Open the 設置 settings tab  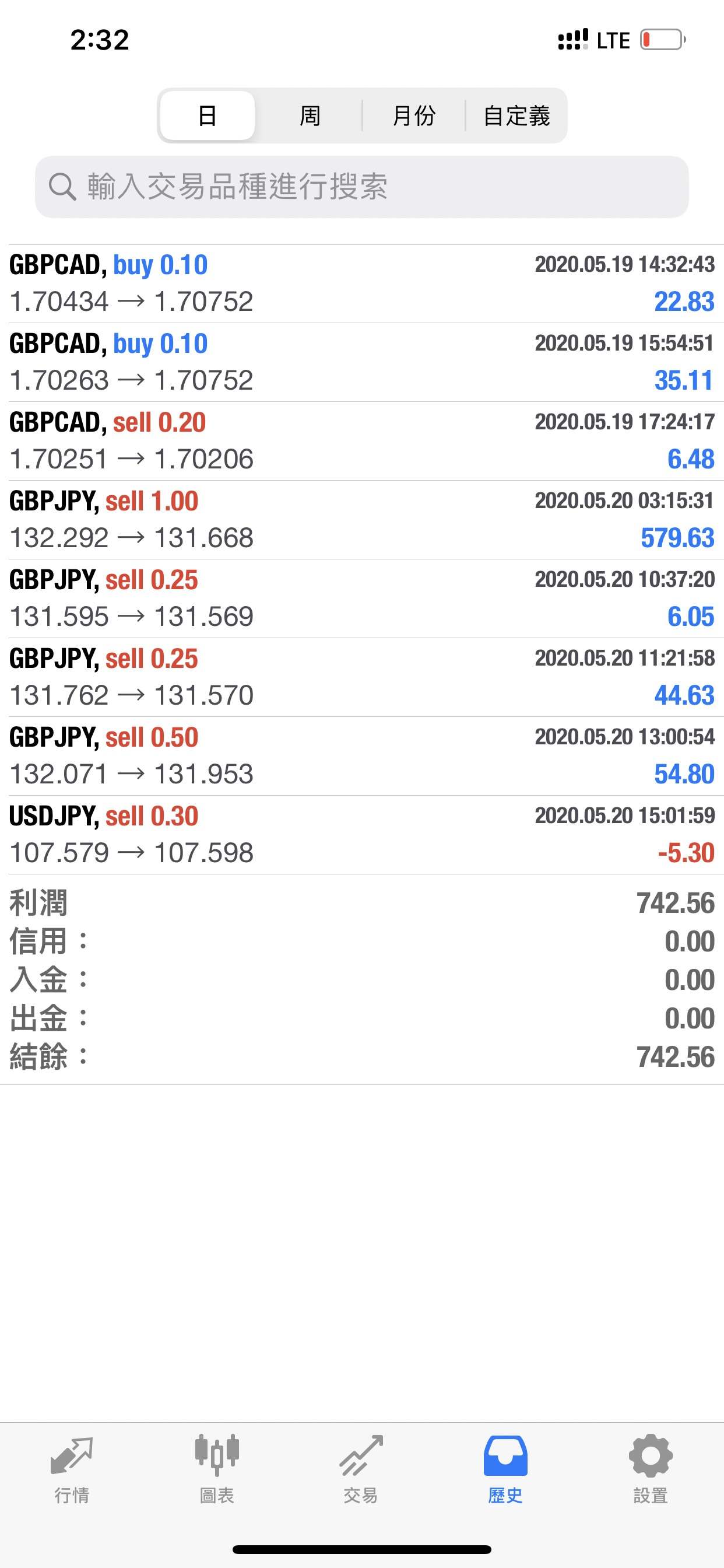click(651, 1469)
